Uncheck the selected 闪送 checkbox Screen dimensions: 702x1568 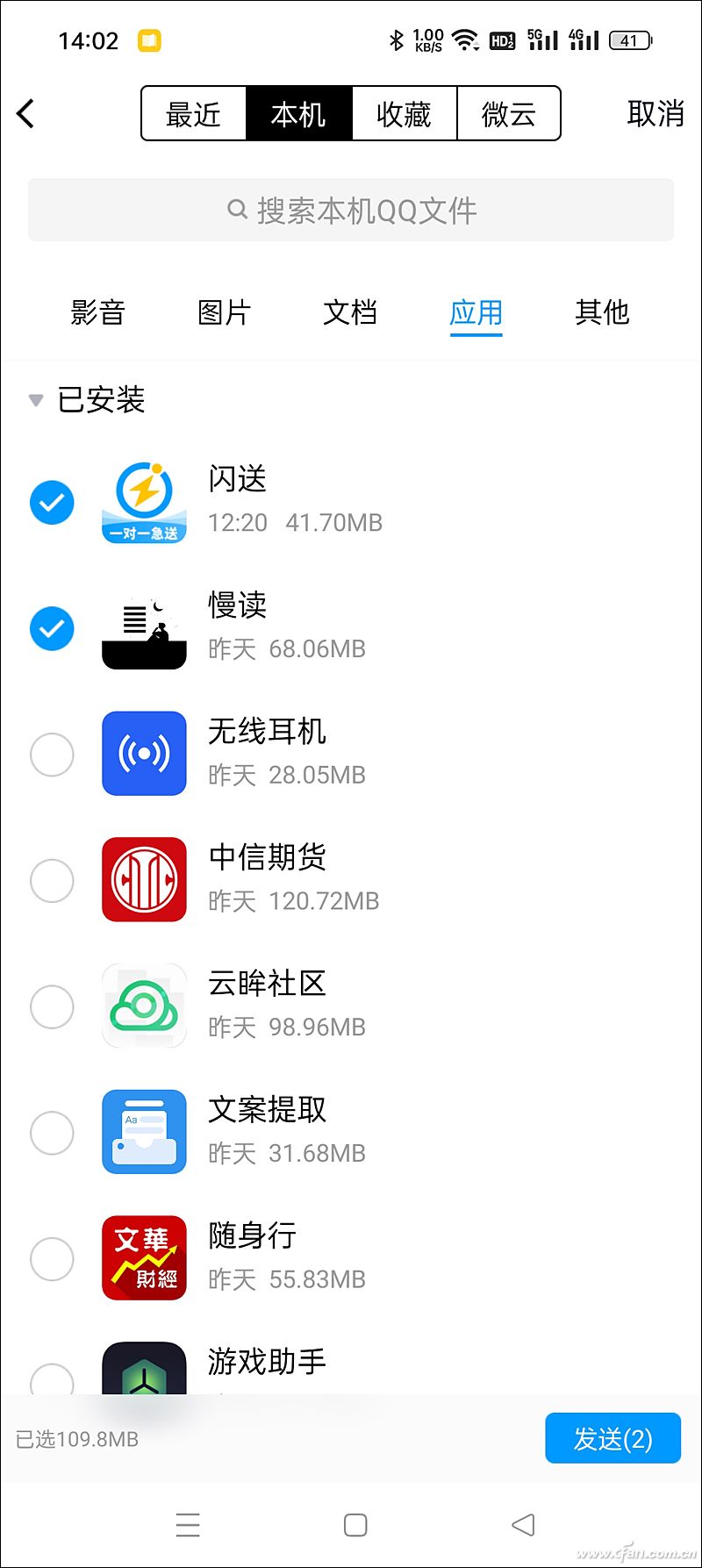(x=52, y=502)
